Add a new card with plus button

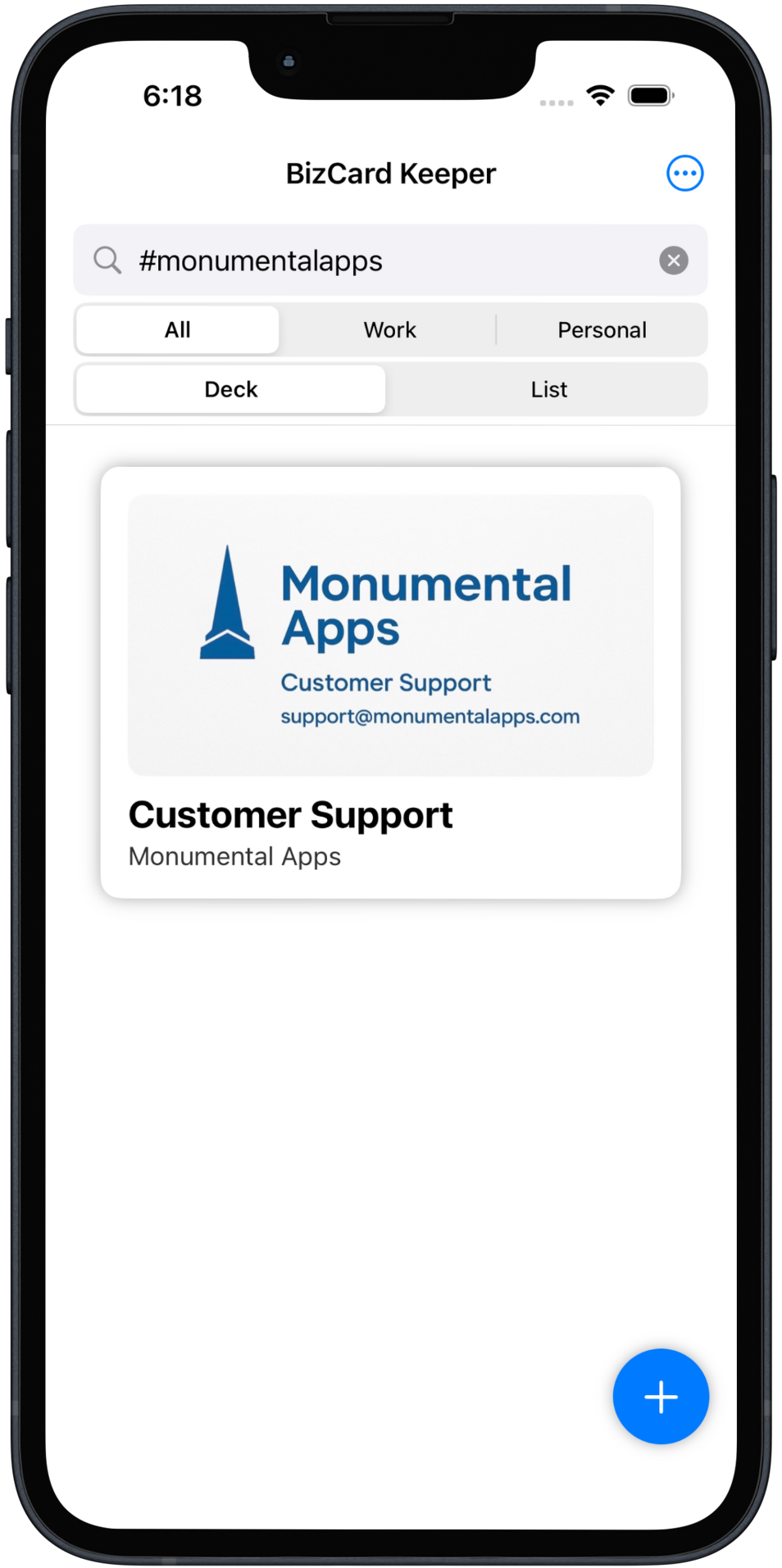click(x=660, y=1397)
